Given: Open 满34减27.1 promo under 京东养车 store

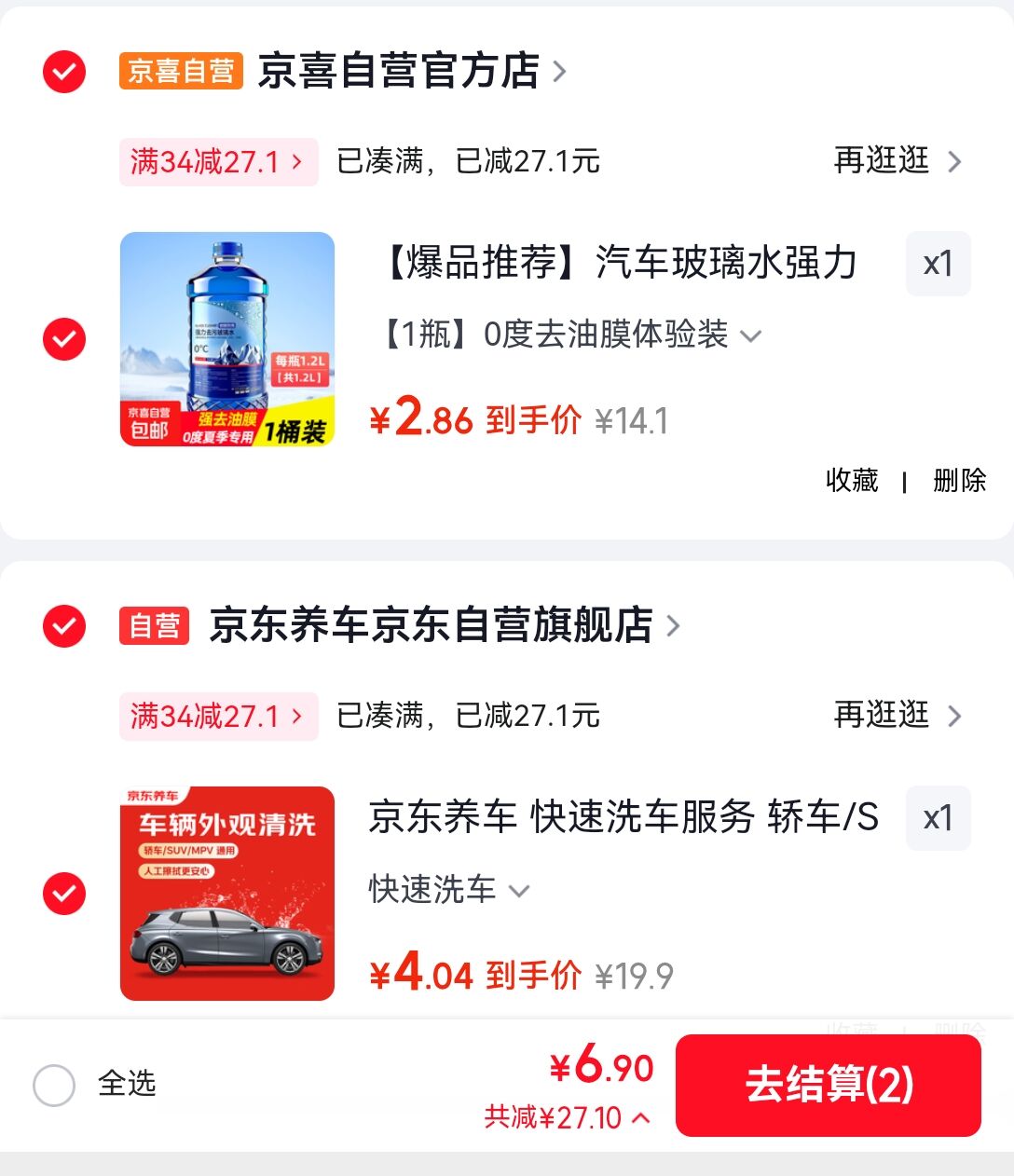Looking at the screenshot, I should point(218,717).
